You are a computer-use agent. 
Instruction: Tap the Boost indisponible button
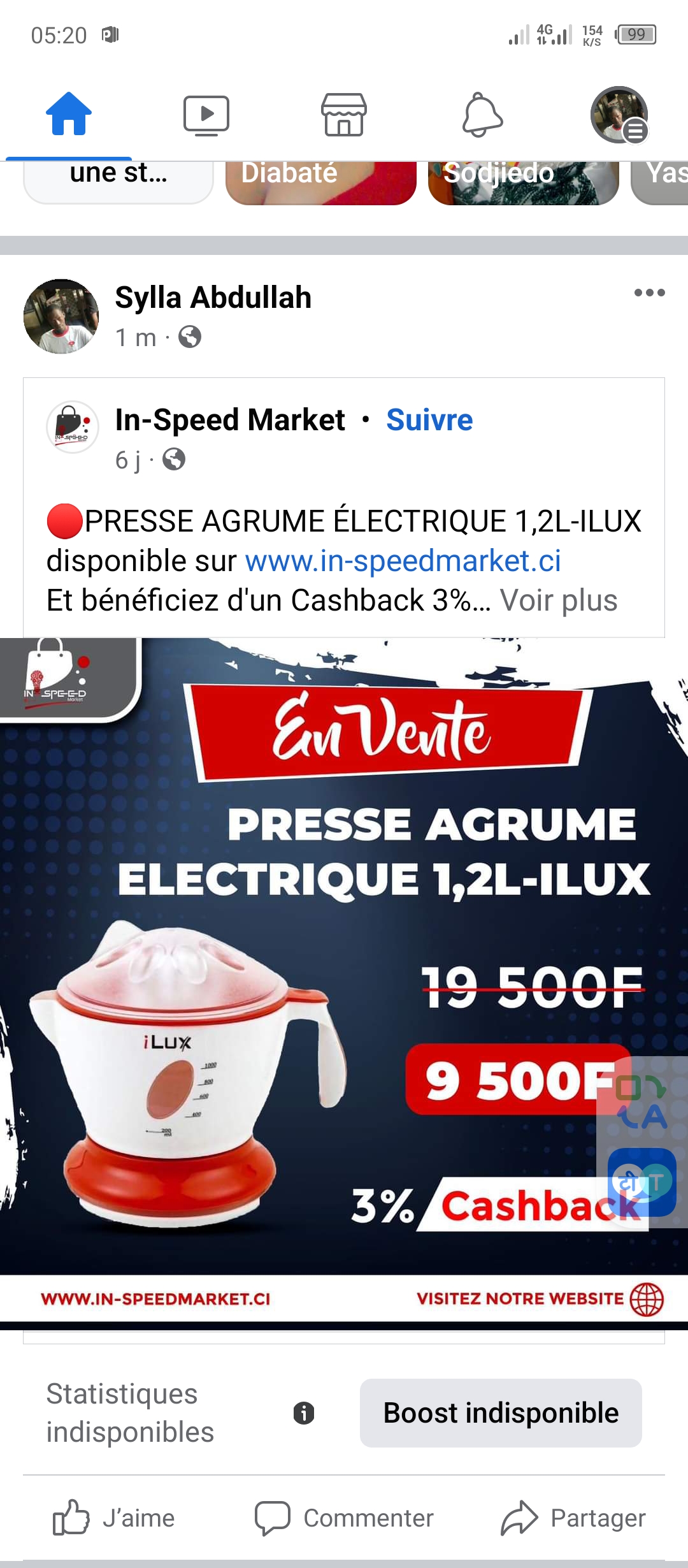(501, 1413)
